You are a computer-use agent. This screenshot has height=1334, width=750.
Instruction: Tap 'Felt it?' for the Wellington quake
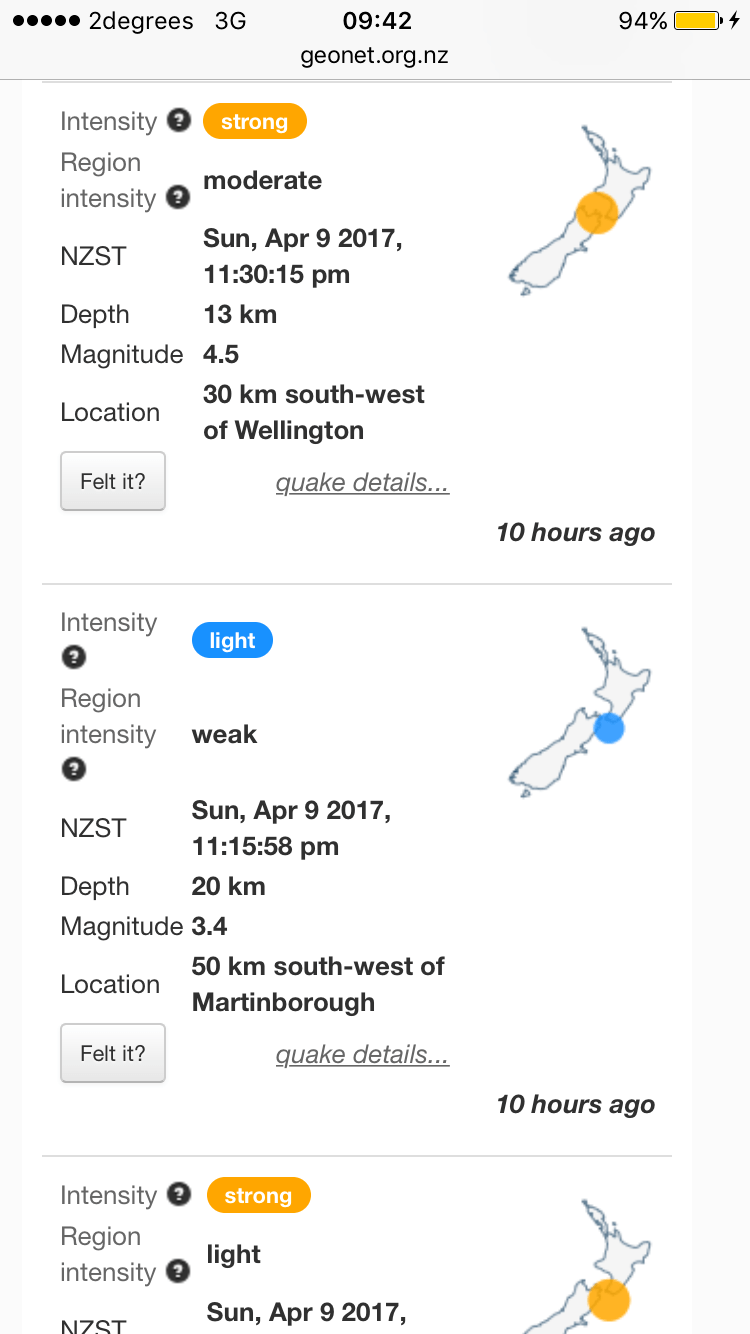(x=112, y=481)
